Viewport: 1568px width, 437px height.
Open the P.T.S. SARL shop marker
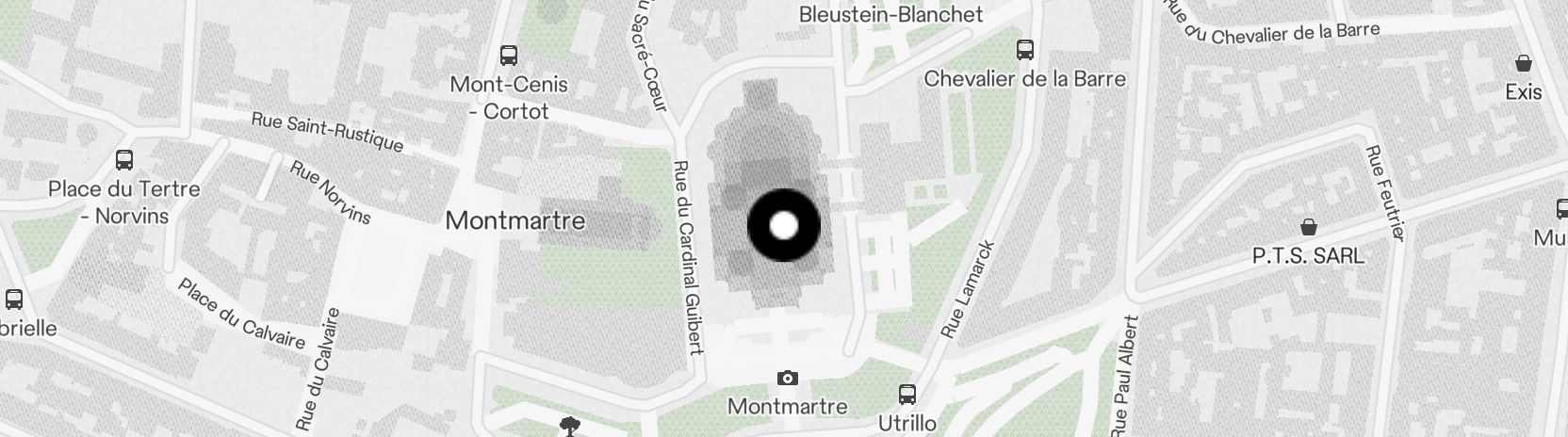click(x=1308, y=227)
